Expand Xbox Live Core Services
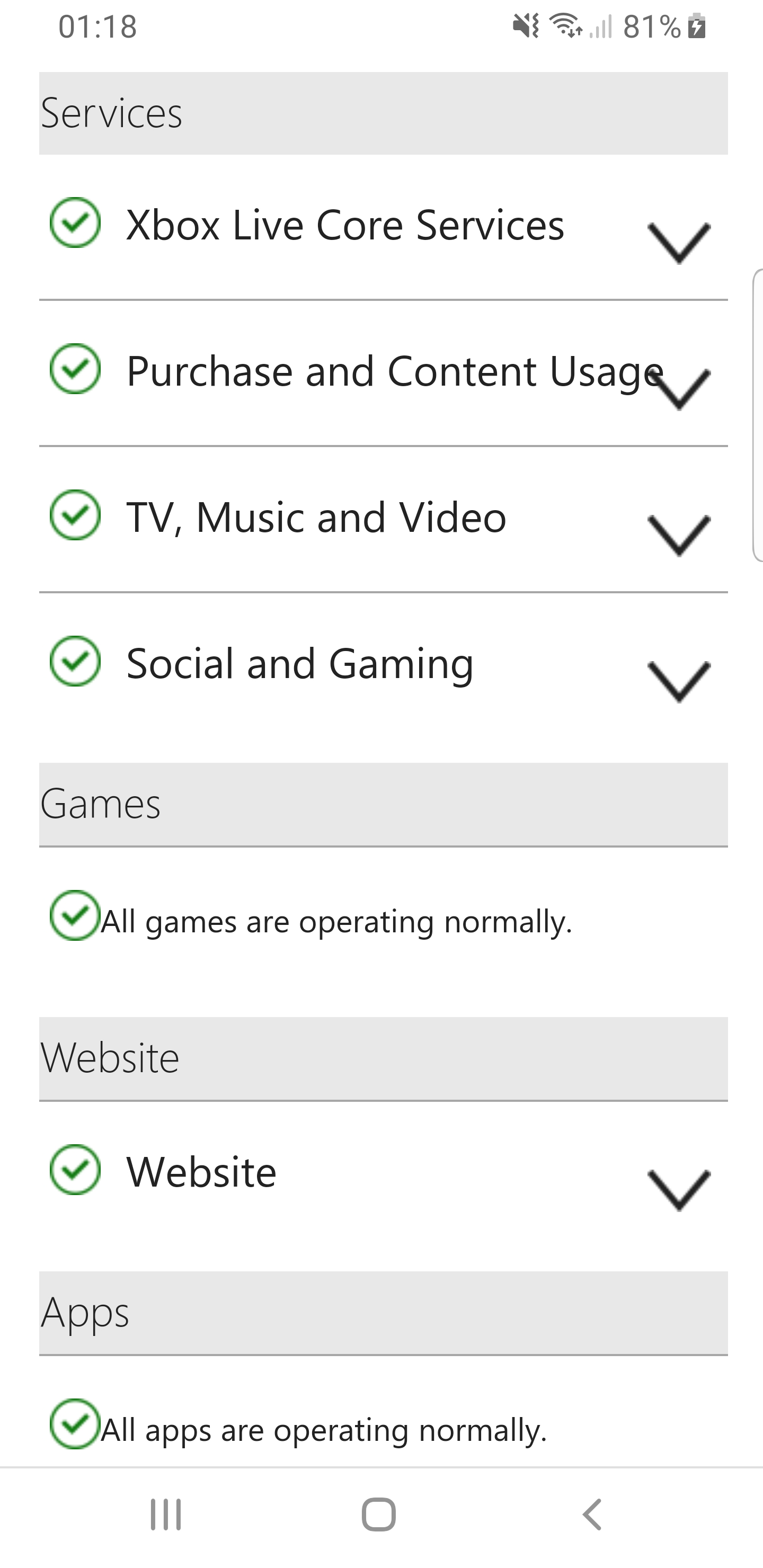 click(679, 243)
